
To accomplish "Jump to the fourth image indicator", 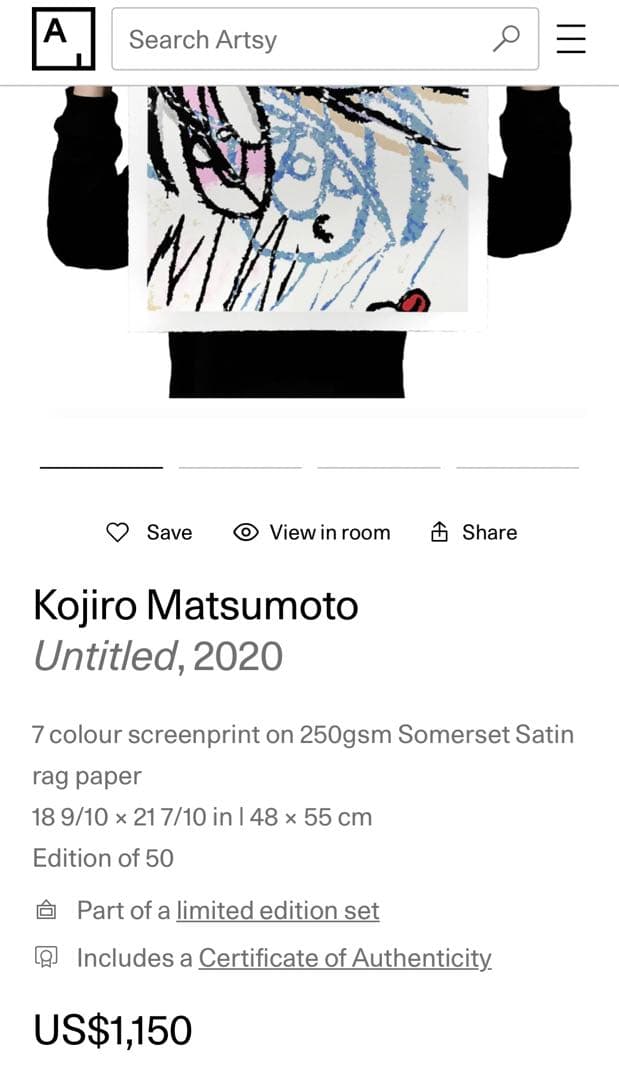I will 517,467.
